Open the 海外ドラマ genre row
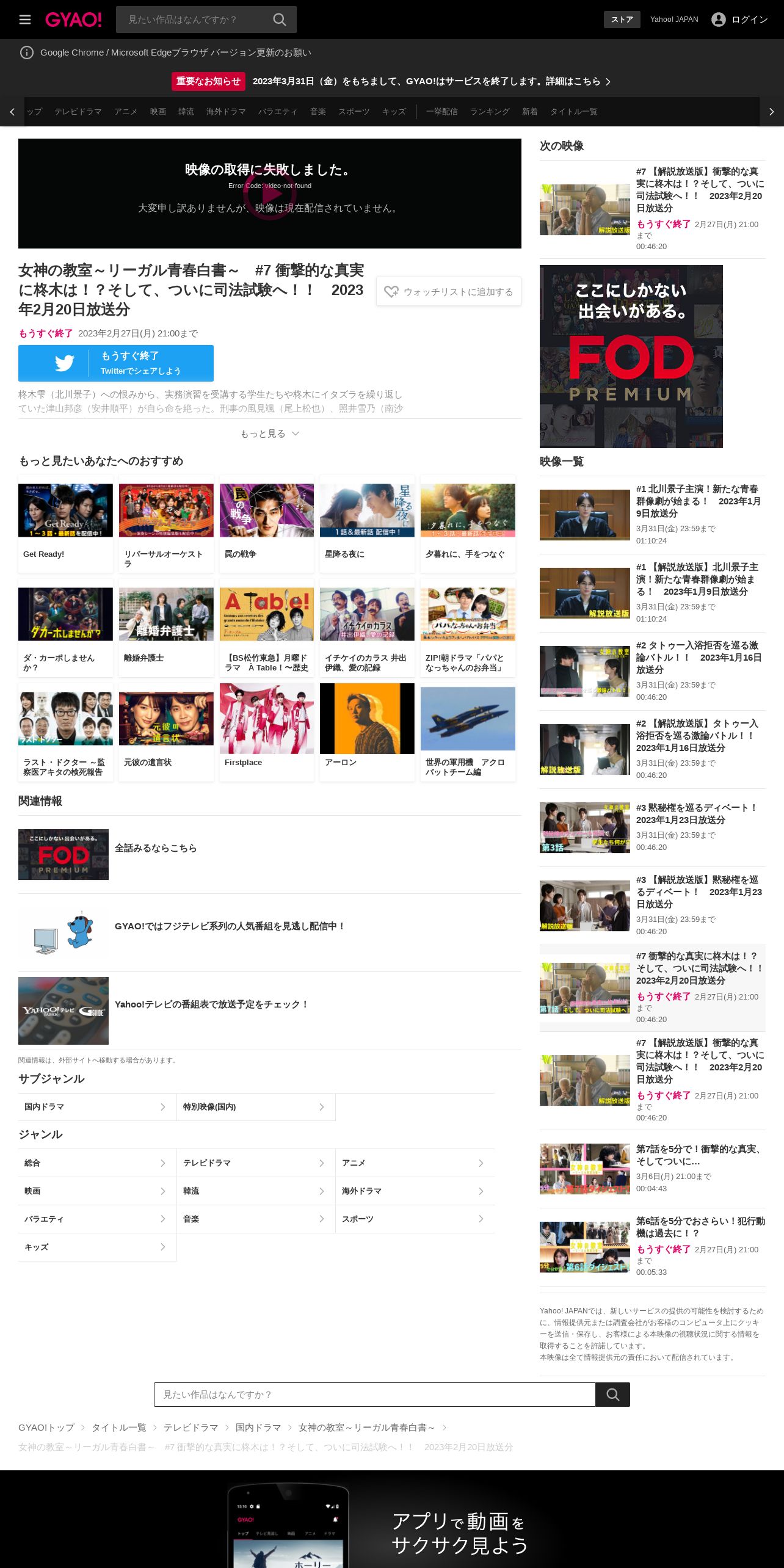784x1568 pixels. coord(415,1191)
